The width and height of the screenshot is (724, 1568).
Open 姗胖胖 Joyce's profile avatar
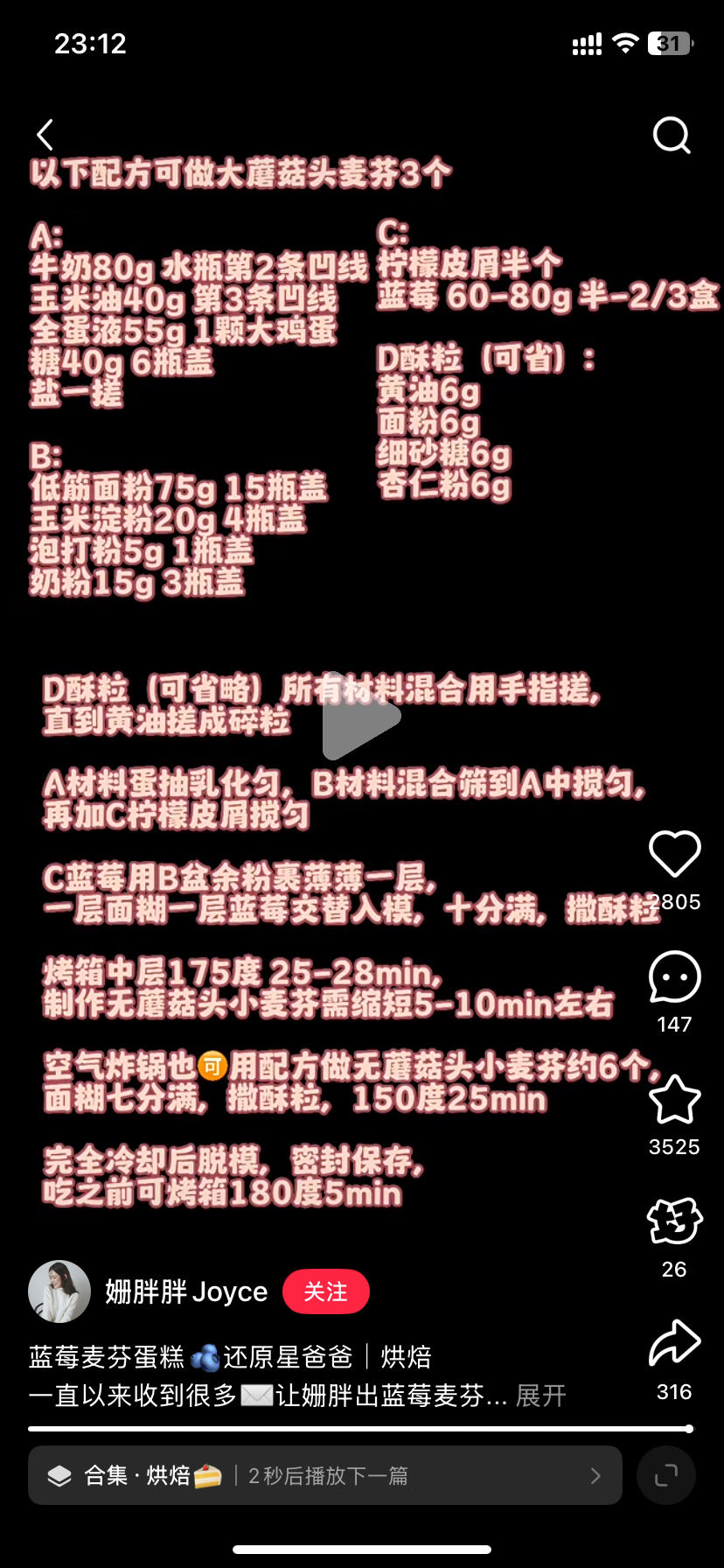(59, 1291)
